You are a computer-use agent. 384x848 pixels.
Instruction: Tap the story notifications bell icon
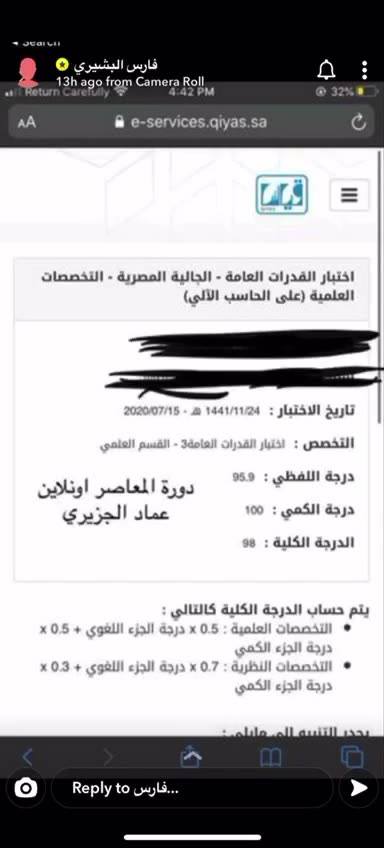[x=326, y=69]
